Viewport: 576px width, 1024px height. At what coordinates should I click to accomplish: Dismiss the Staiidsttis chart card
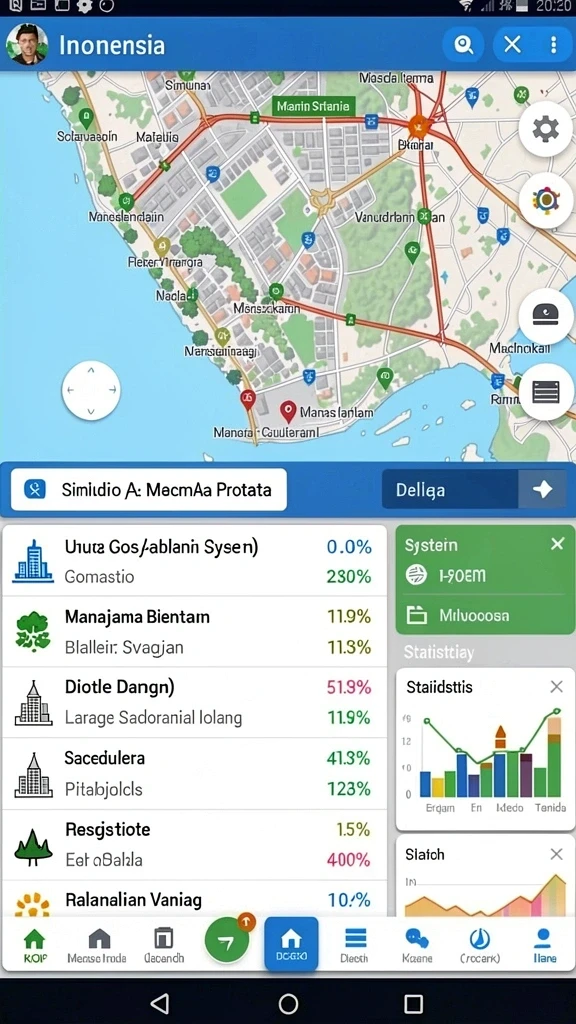point(556,686)
